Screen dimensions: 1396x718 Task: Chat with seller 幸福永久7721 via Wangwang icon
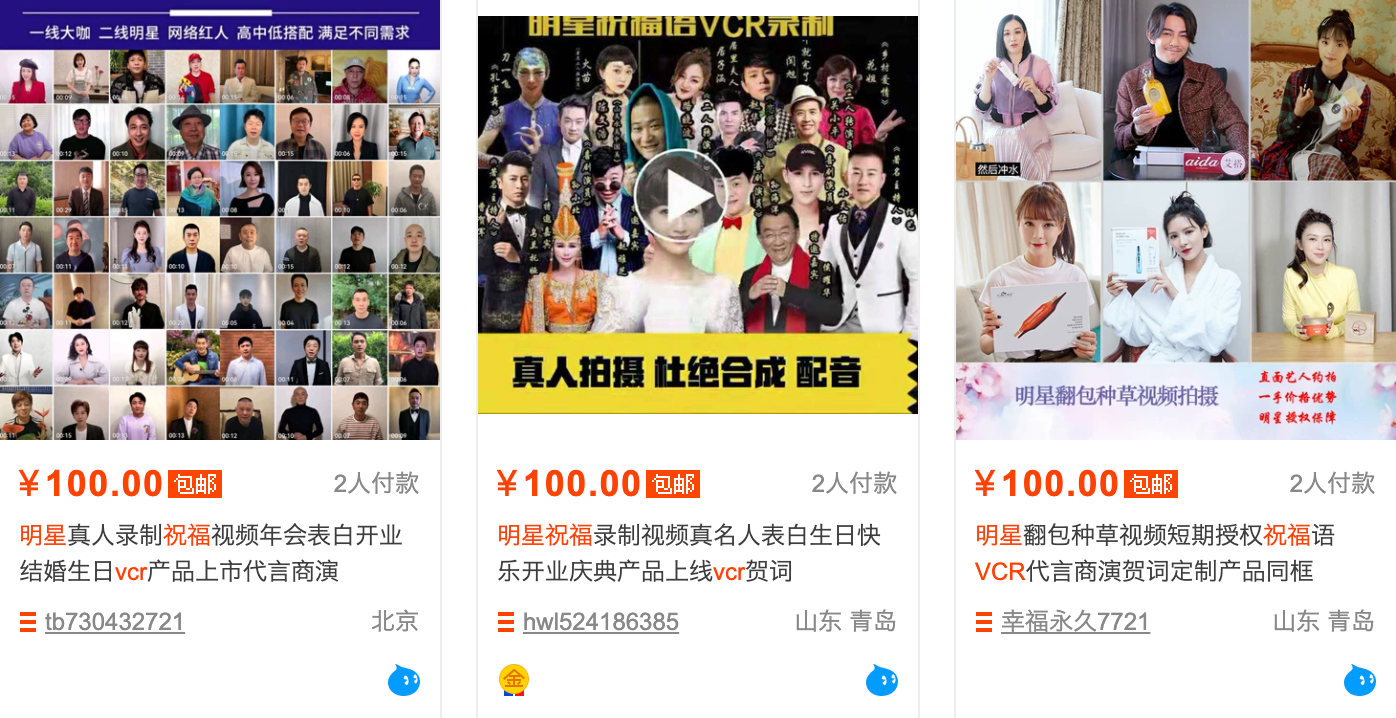[x=1359, y=680]
